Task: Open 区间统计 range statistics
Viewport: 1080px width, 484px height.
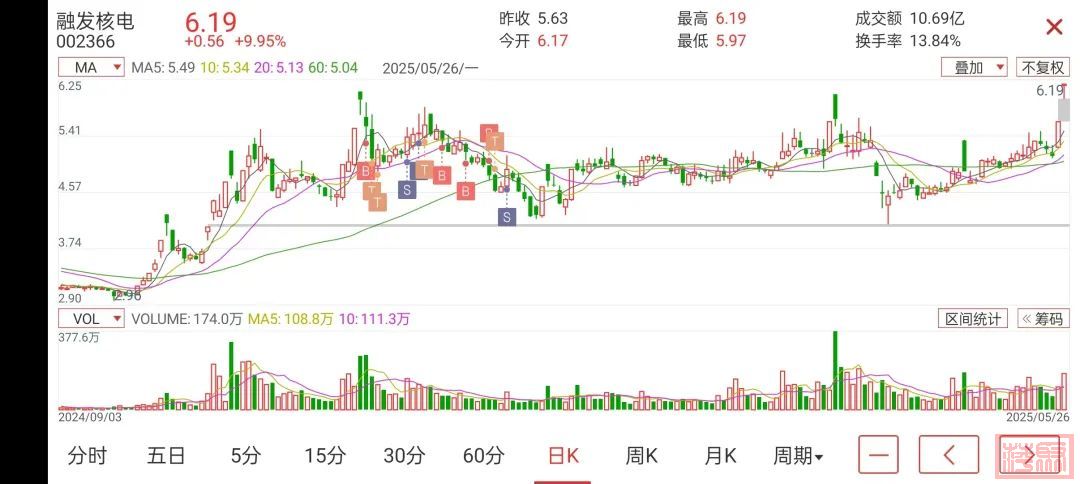Action: point(974,318)
